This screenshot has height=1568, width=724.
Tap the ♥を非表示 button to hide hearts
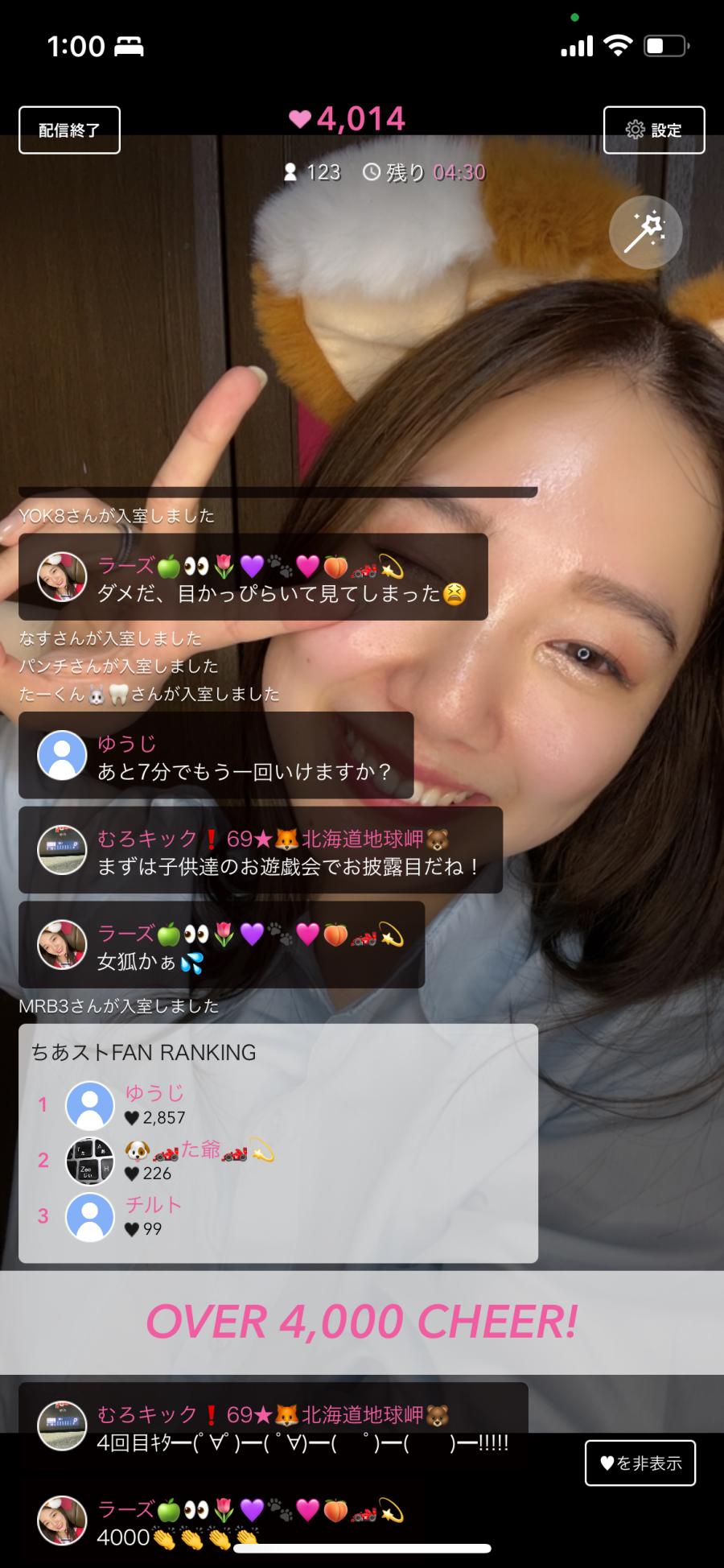tap(640, 1463)
